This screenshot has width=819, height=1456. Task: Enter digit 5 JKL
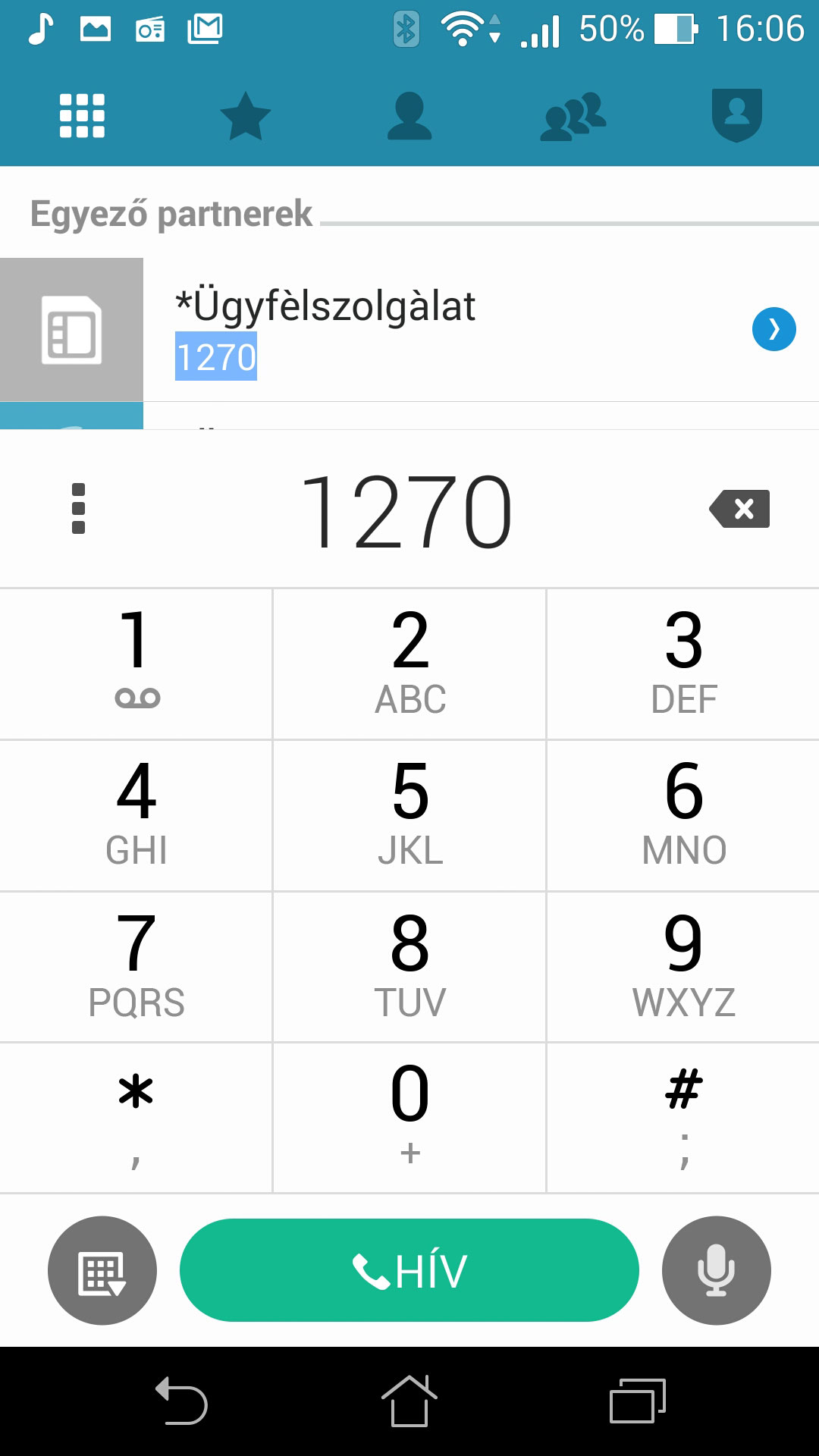click(x=409, y=815)
